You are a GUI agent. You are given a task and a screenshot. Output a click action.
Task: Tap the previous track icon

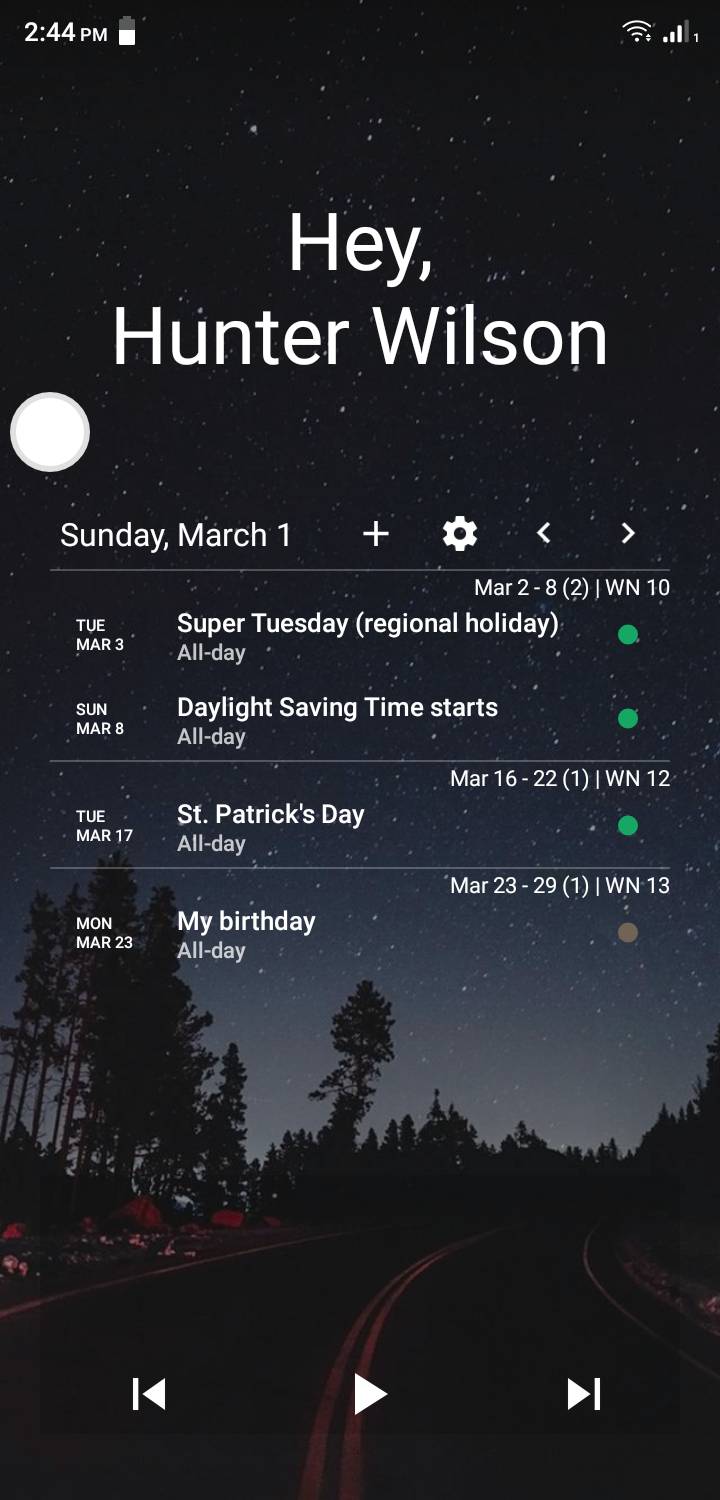tap(148, 1394)
